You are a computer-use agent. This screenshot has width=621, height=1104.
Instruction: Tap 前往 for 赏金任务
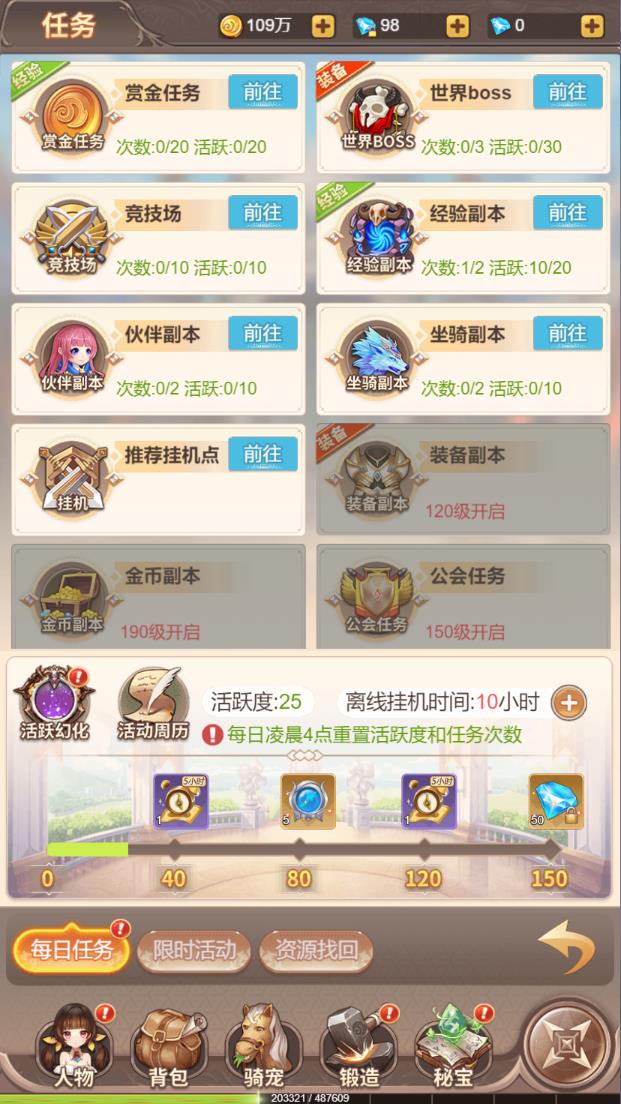(263, 92)
